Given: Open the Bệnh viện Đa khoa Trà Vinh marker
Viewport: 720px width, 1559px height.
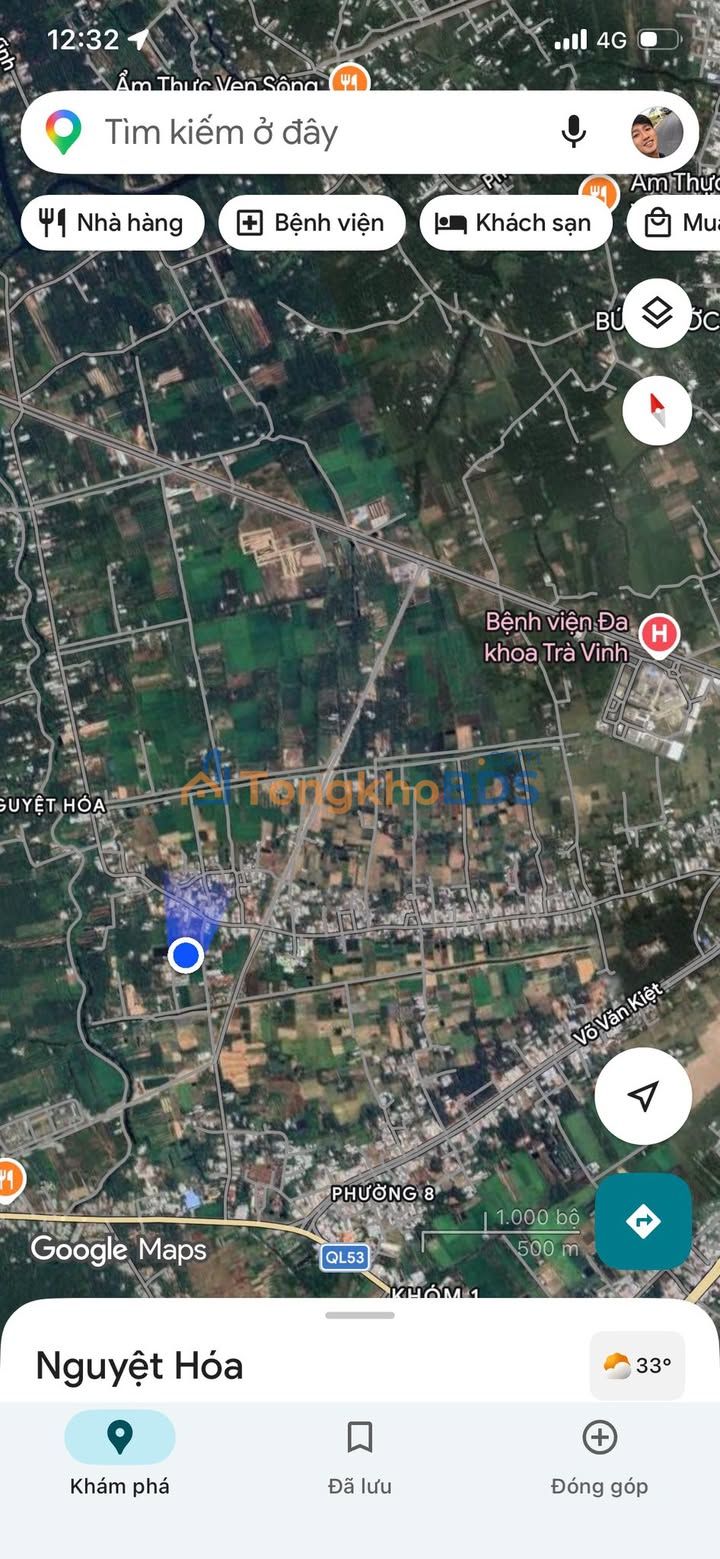Looking at the screenshot, I should (x=659, y=634).
